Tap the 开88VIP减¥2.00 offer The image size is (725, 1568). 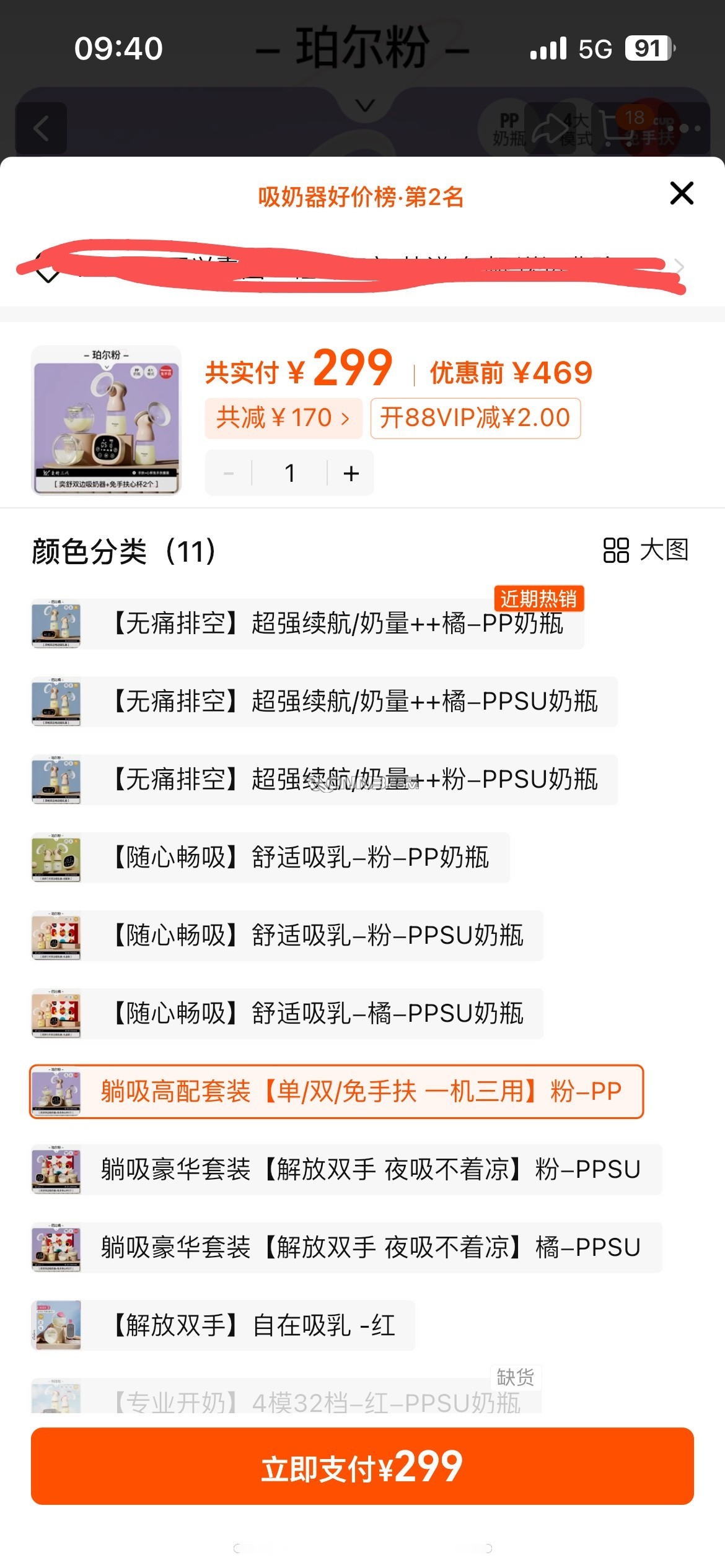click(475, 419)
